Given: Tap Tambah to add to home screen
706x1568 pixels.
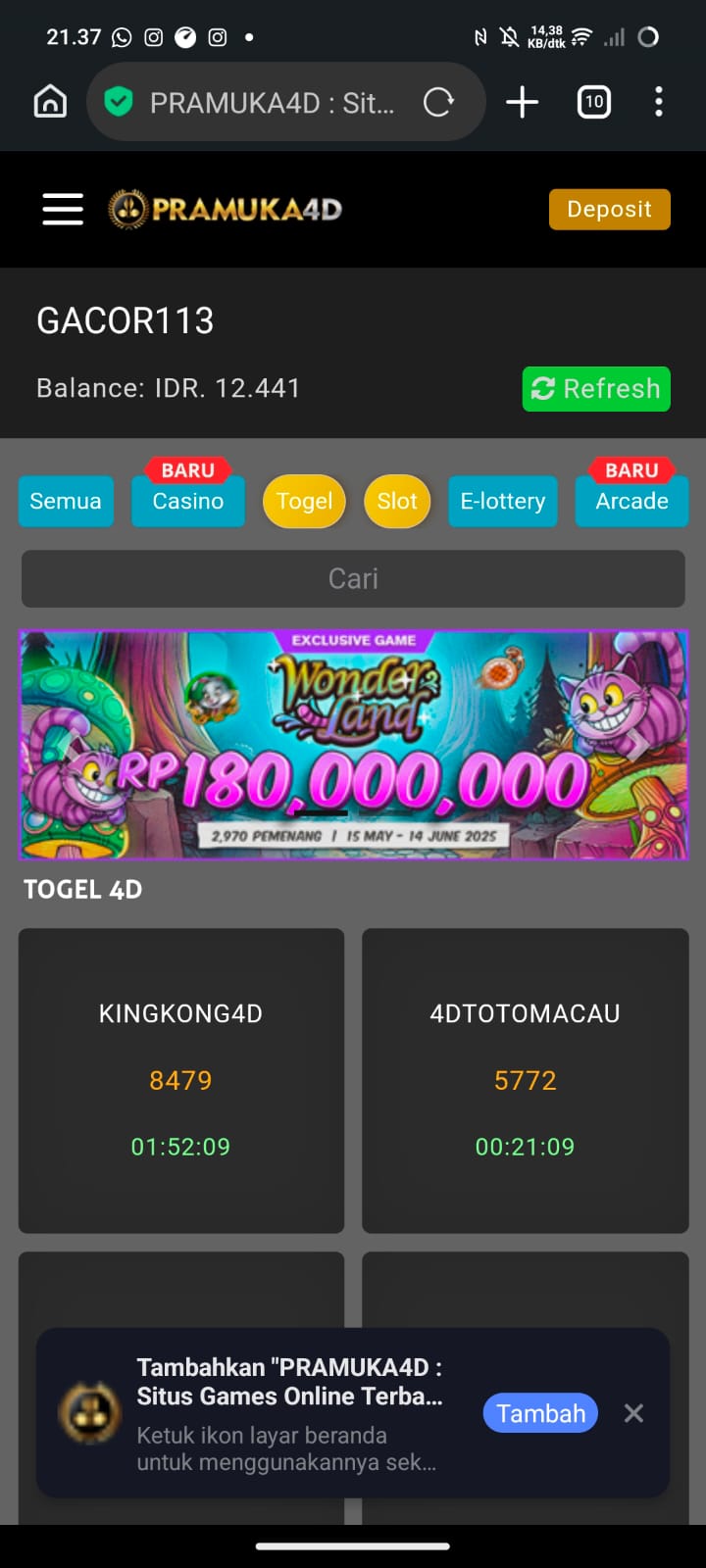Looking at the screenshot, I should click(540, 1413).
